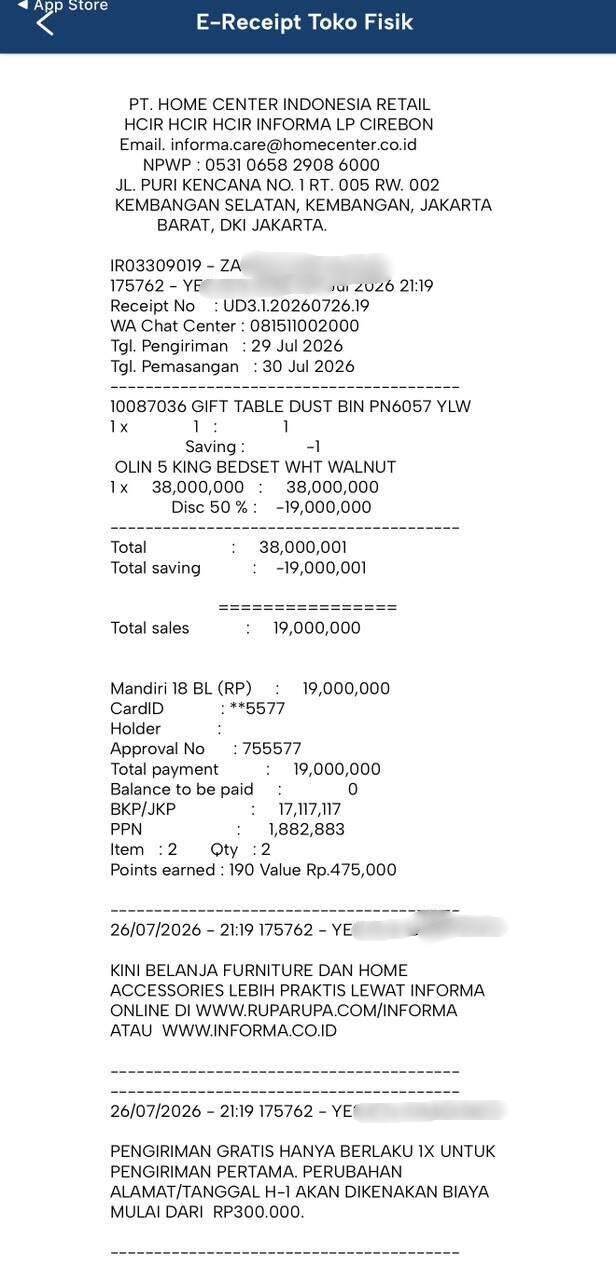Viewport: 616px width, 1280px height.
Task: Go back from the E-Receipt screen
Action: (x=45, y=24)
